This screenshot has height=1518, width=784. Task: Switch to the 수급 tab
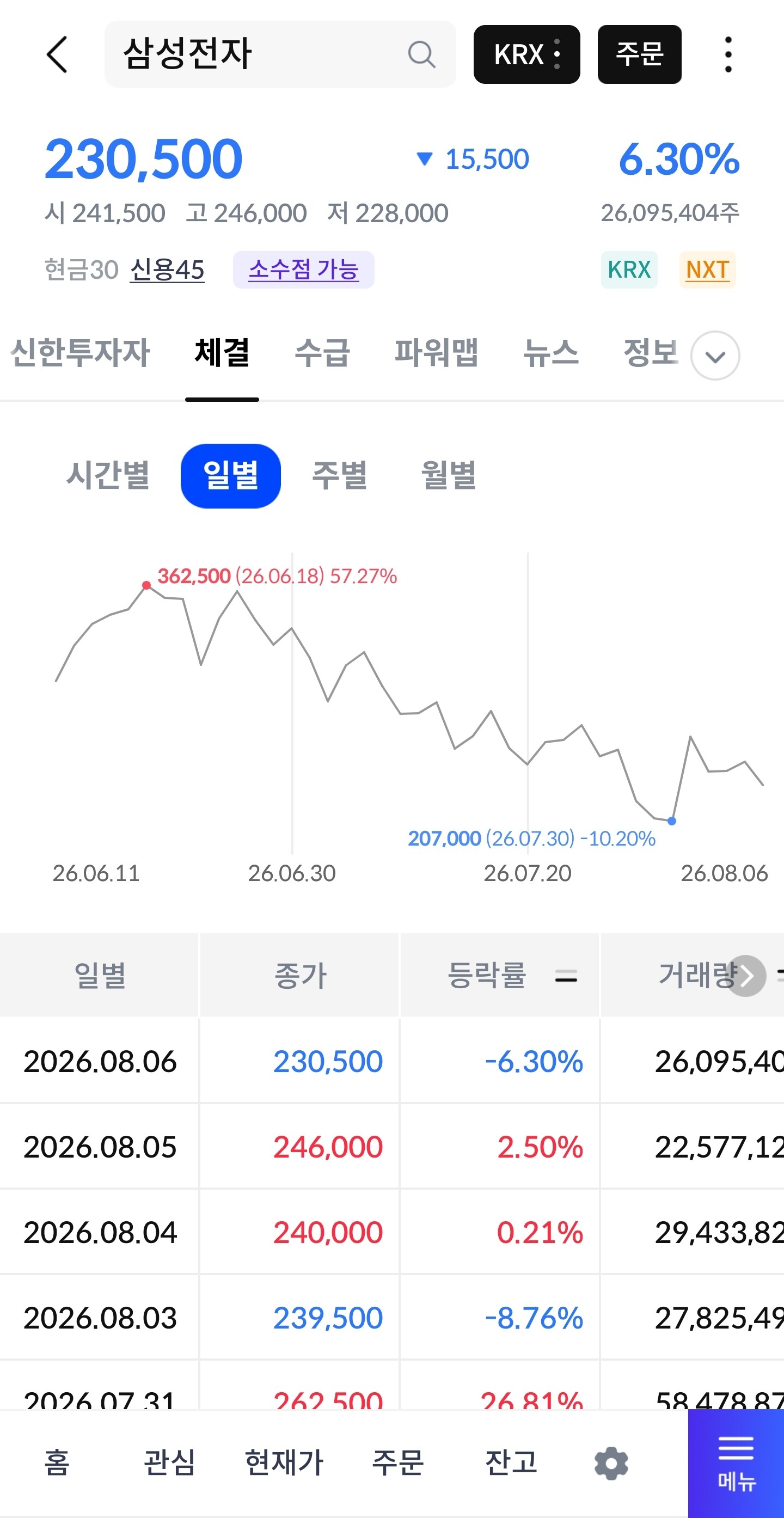click(322, 353)
